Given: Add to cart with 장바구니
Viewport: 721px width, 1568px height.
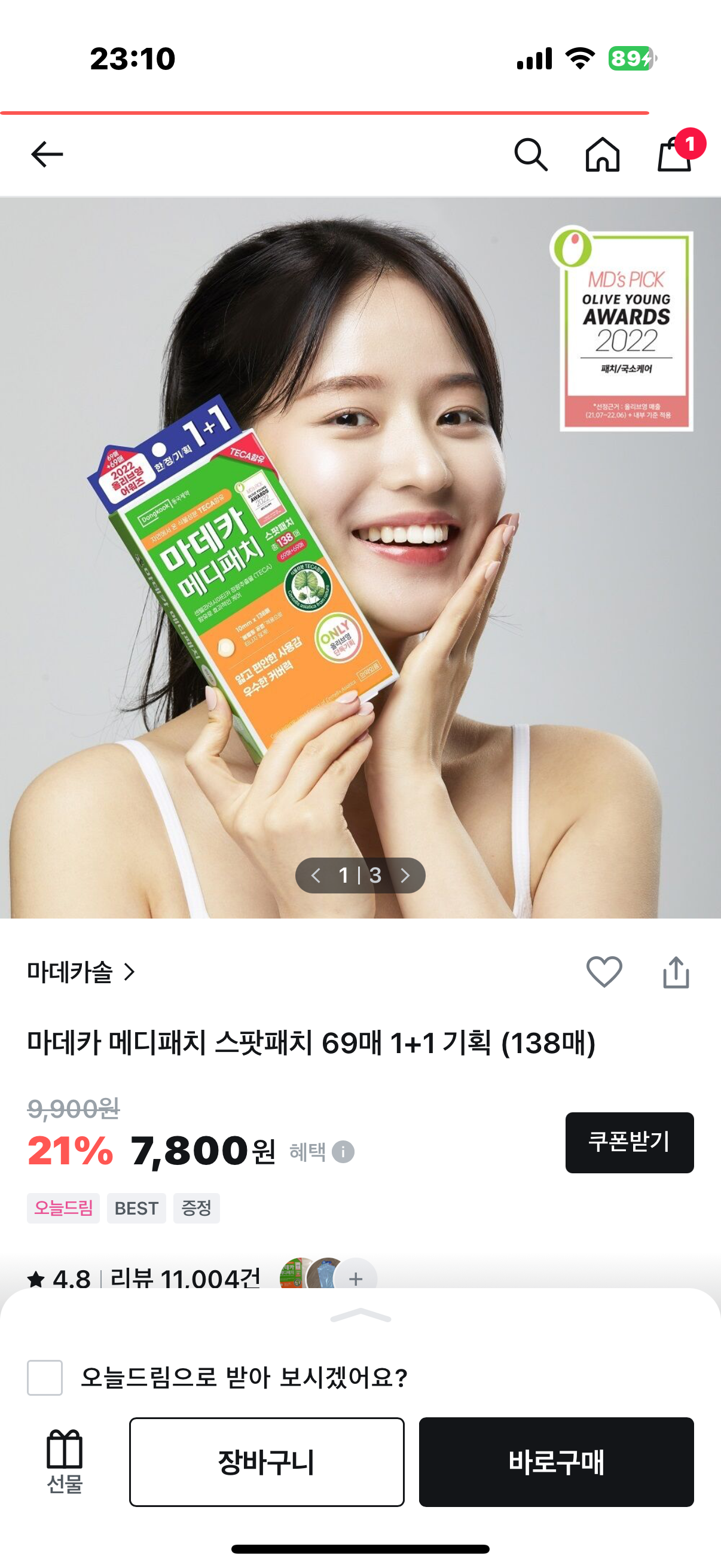Looking at the screenshot, I should pos(267,1462).
